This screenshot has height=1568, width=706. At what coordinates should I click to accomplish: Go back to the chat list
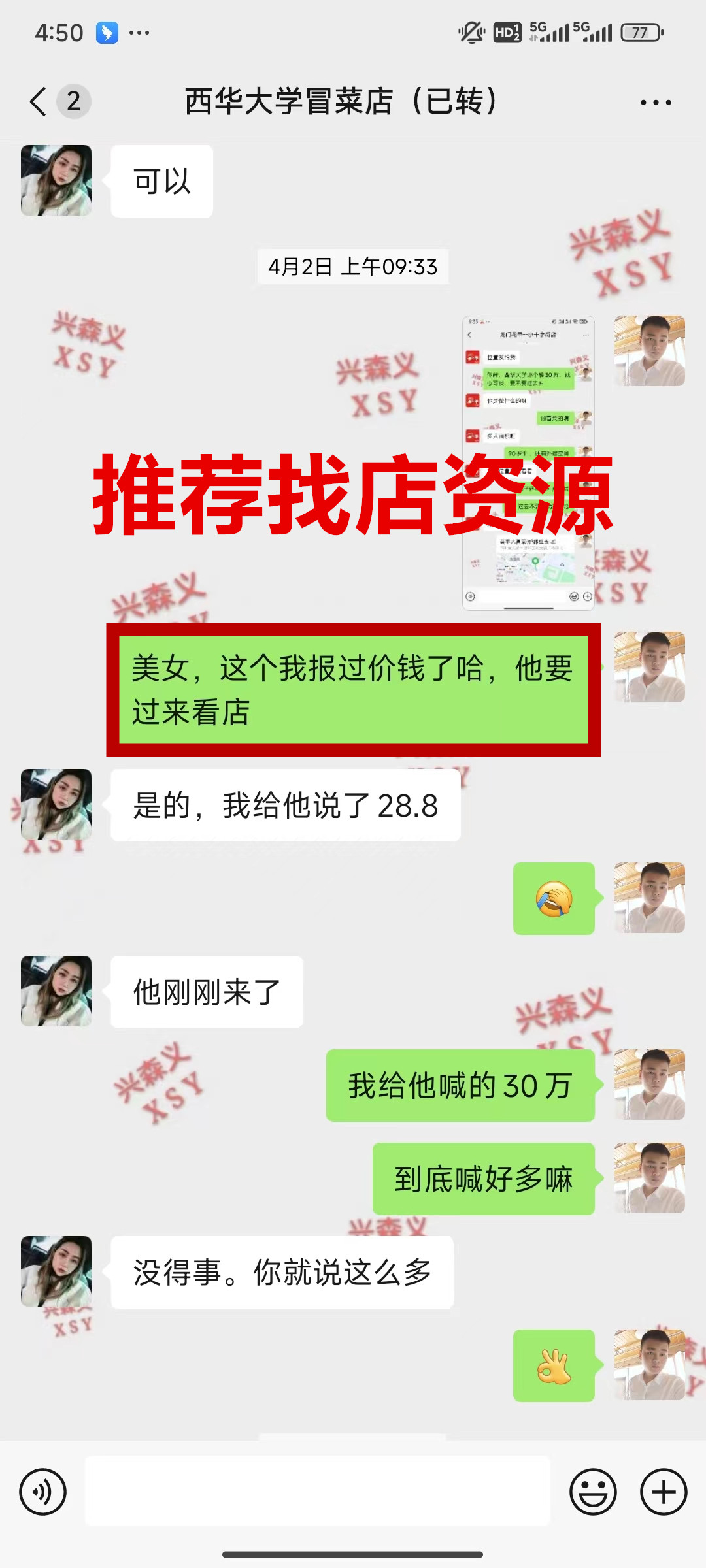point(39,102)
